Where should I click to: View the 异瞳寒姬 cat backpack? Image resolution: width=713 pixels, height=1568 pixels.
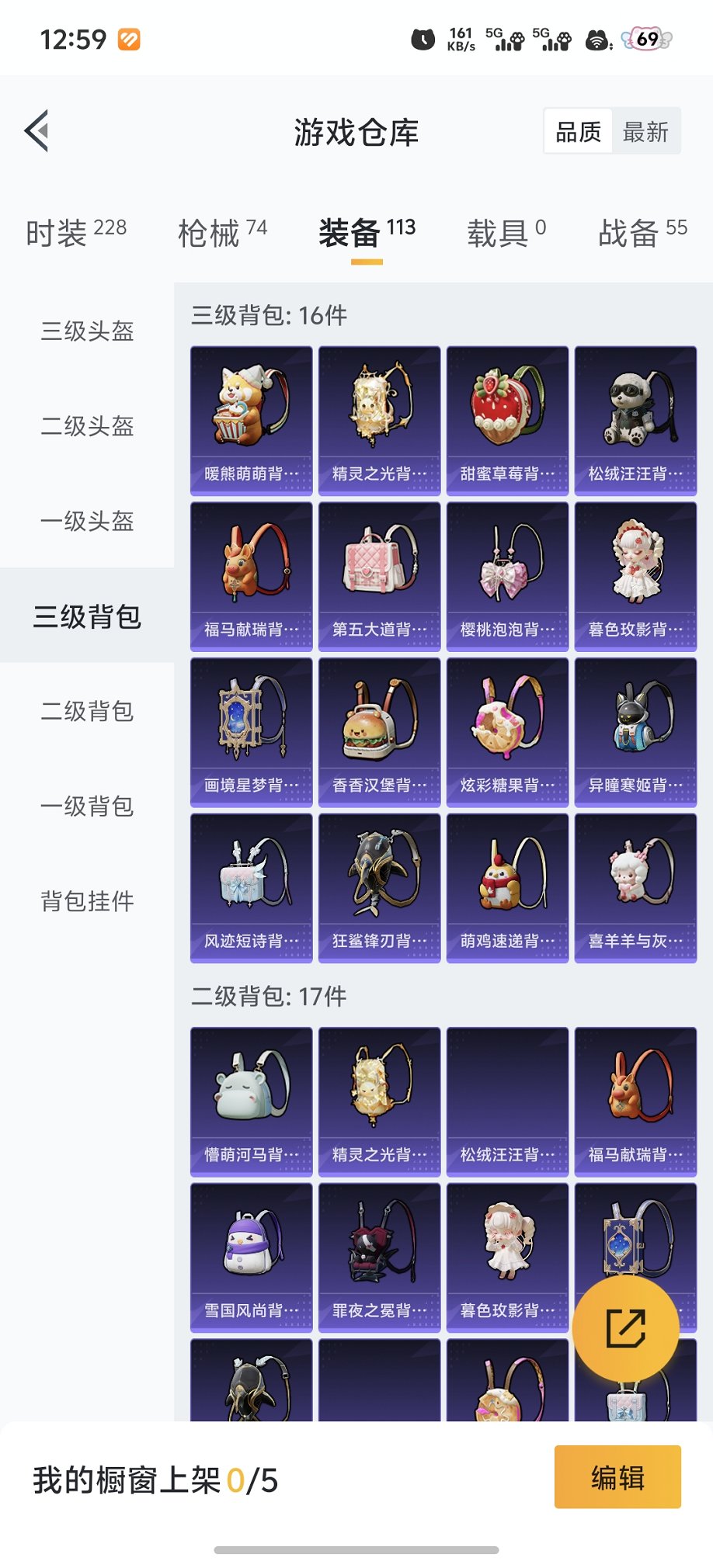(635, 731)
